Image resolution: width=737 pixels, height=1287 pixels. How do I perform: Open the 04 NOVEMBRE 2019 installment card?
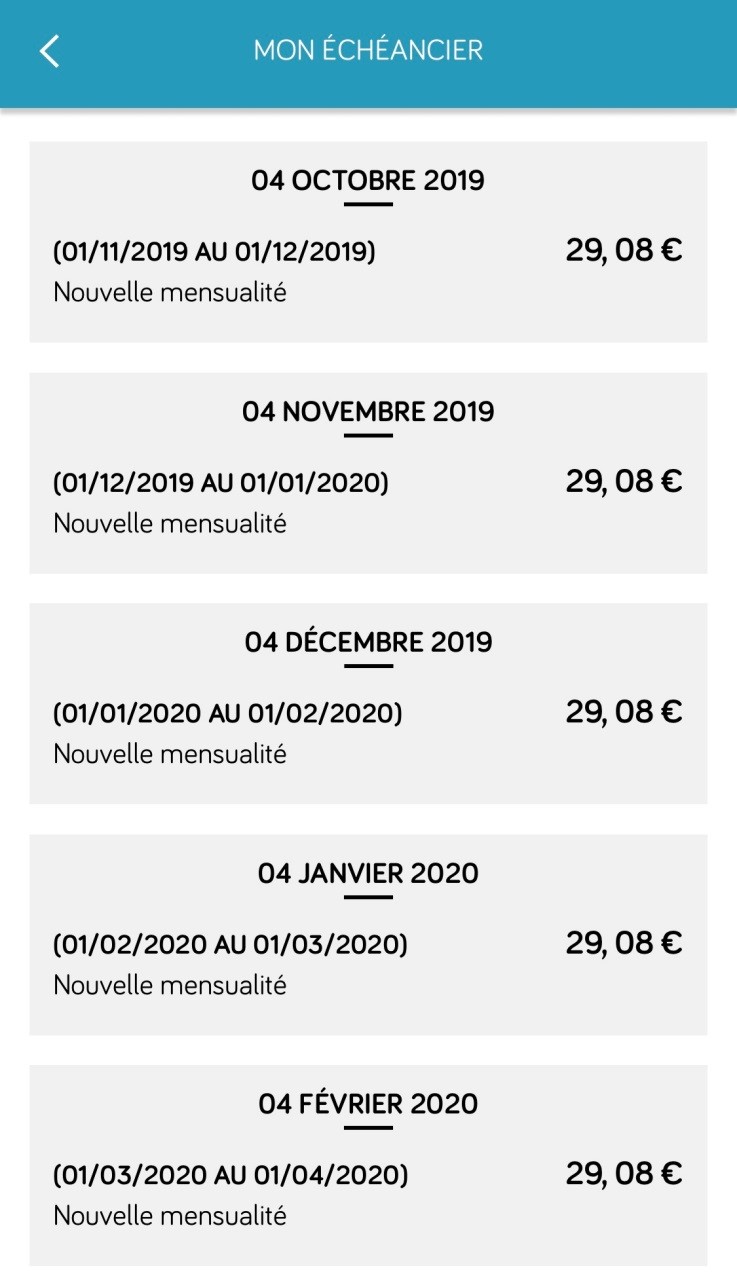coord(368,411)
